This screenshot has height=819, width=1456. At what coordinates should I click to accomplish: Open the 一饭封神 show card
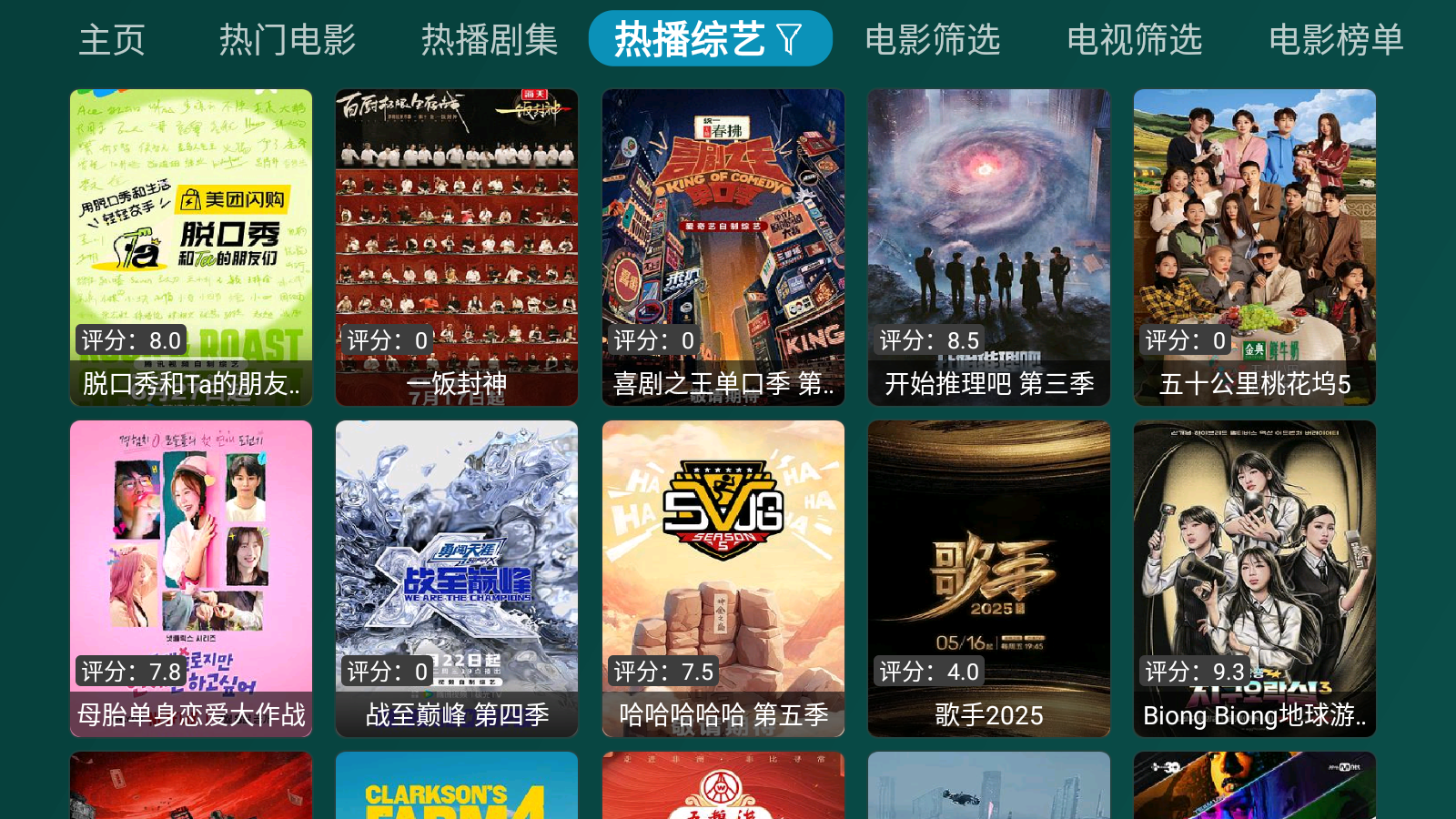click(457, 247)
